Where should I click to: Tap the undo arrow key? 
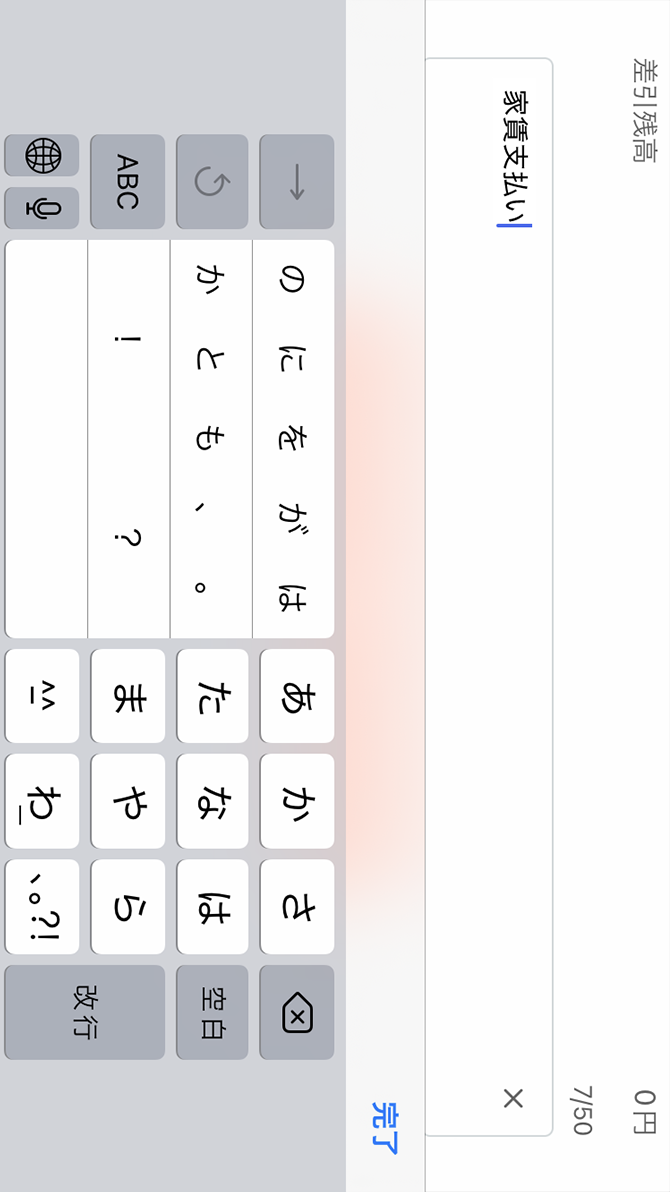(212, 182)
